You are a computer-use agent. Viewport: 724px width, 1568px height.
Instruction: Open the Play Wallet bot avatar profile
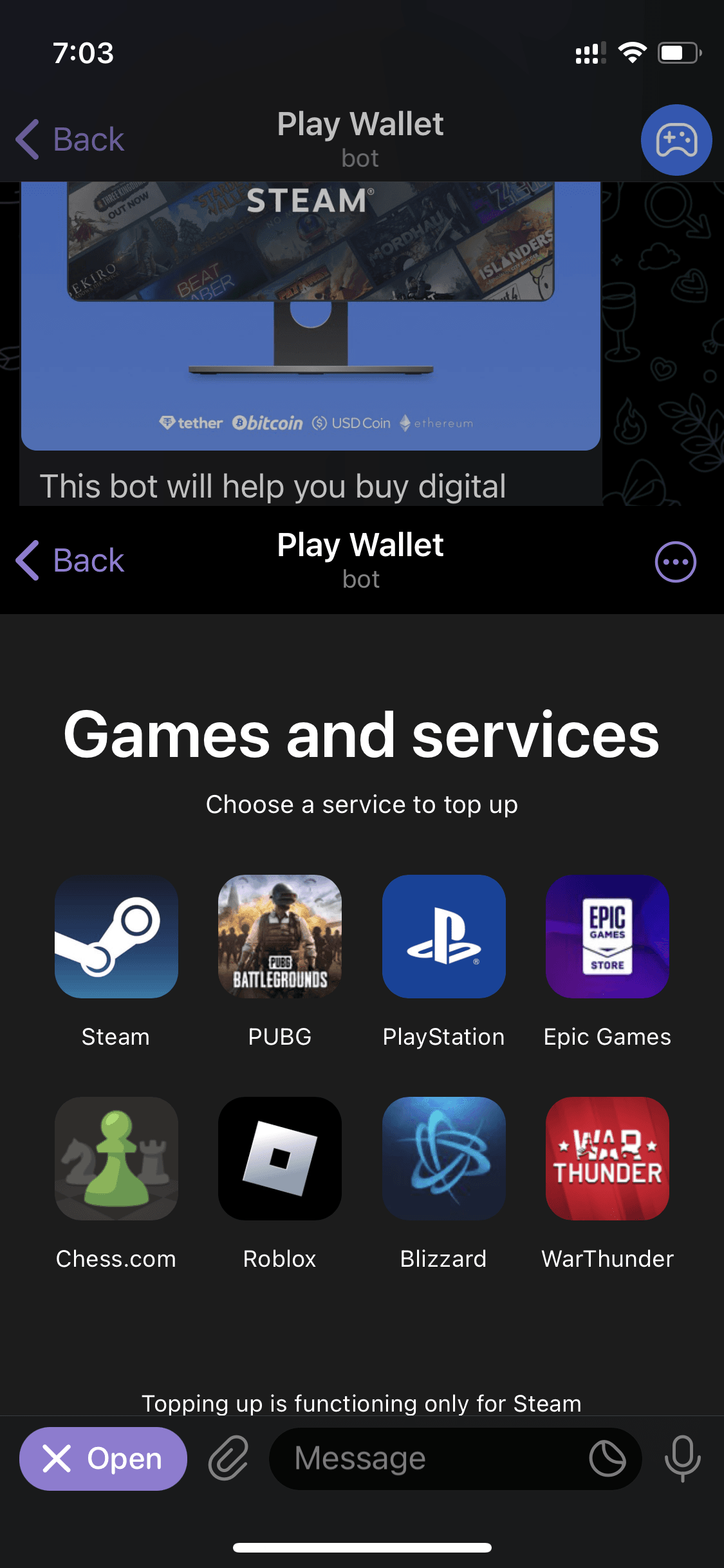[x=676, y=140]
